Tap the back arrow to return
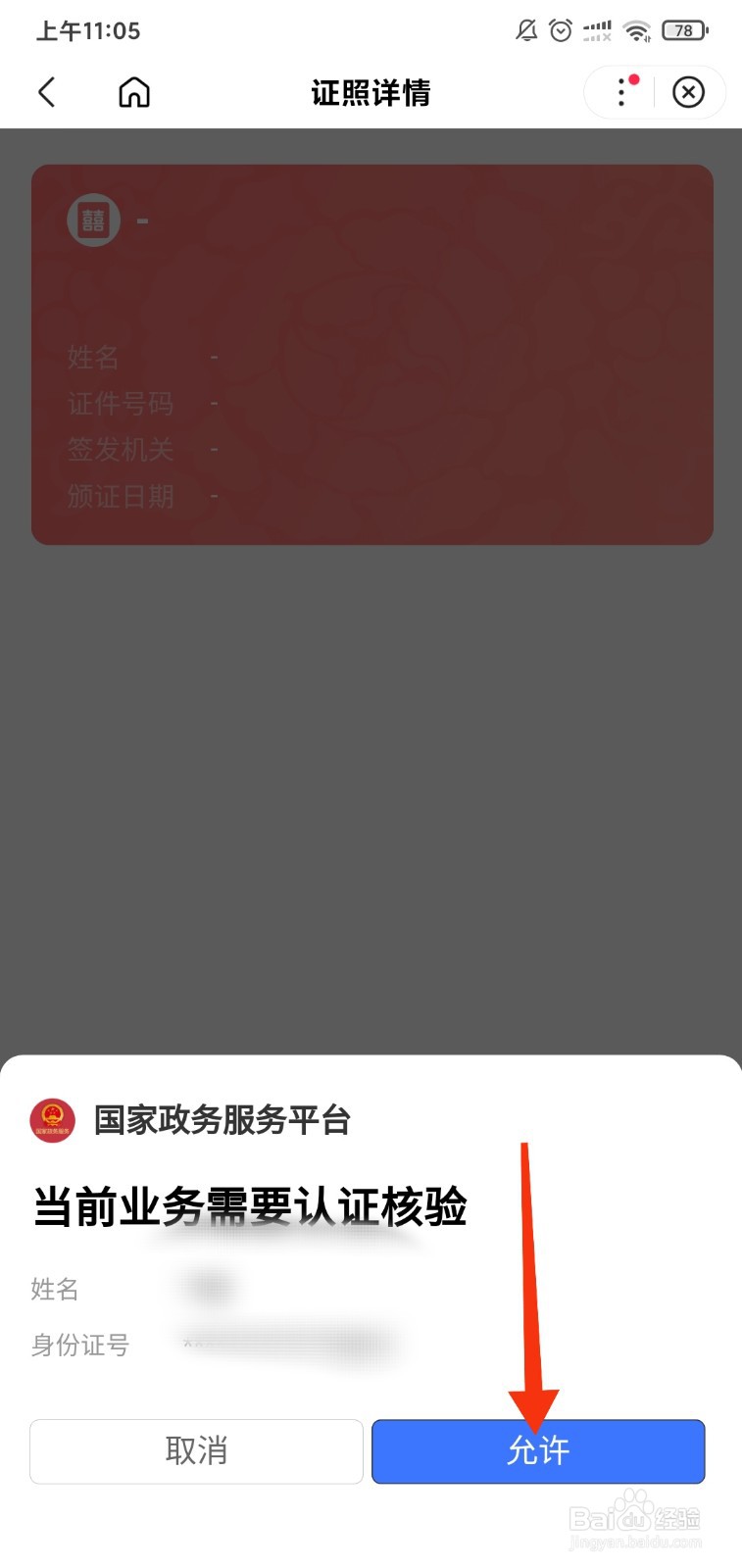Viewport: 742px width, 1568px height. pos(46,91)
